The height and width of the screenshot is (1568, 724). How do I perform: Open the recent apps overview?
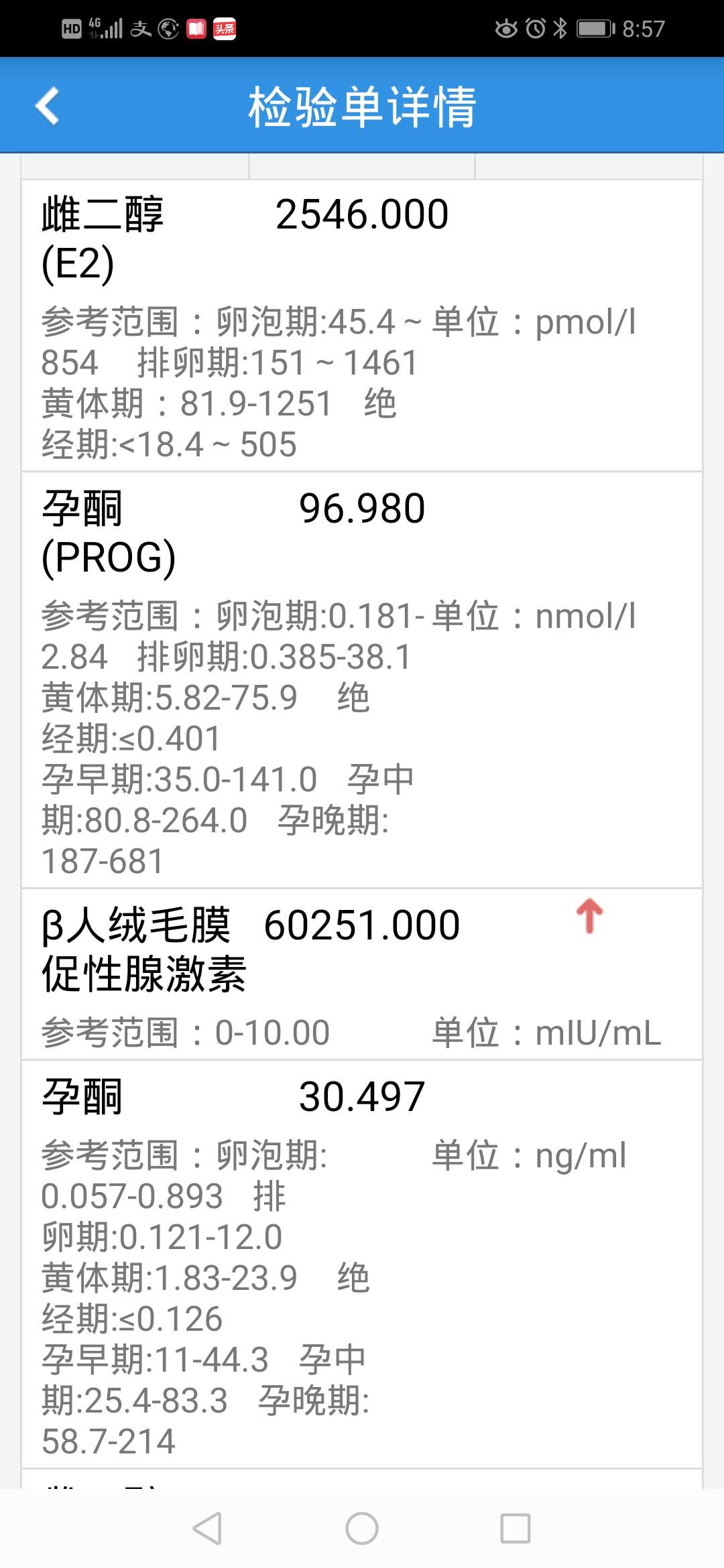tap(516, 1528)
